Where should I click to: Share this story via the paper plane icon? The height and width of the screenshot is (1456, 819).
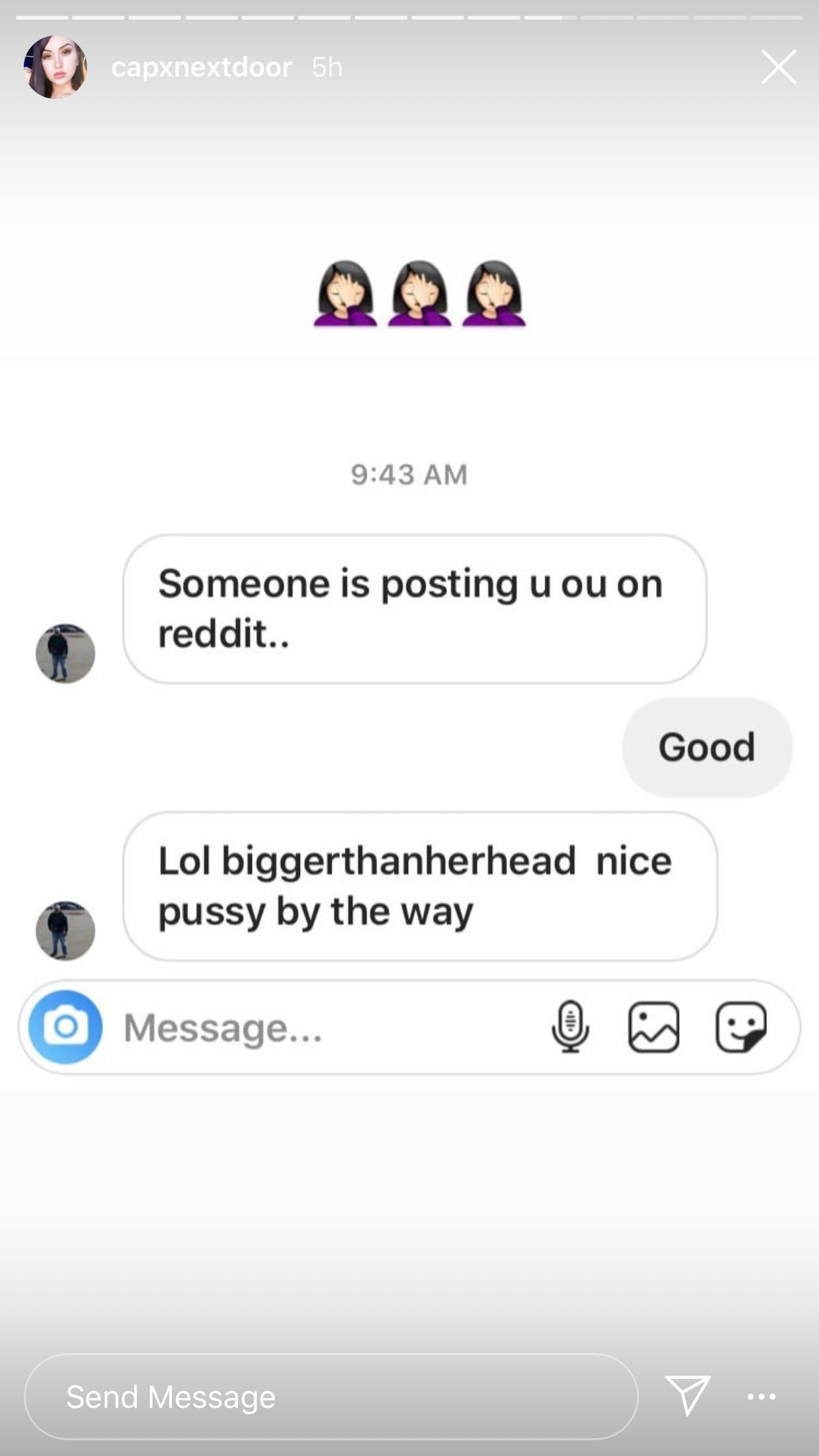pyautogui.click(x=690, y=1397)
